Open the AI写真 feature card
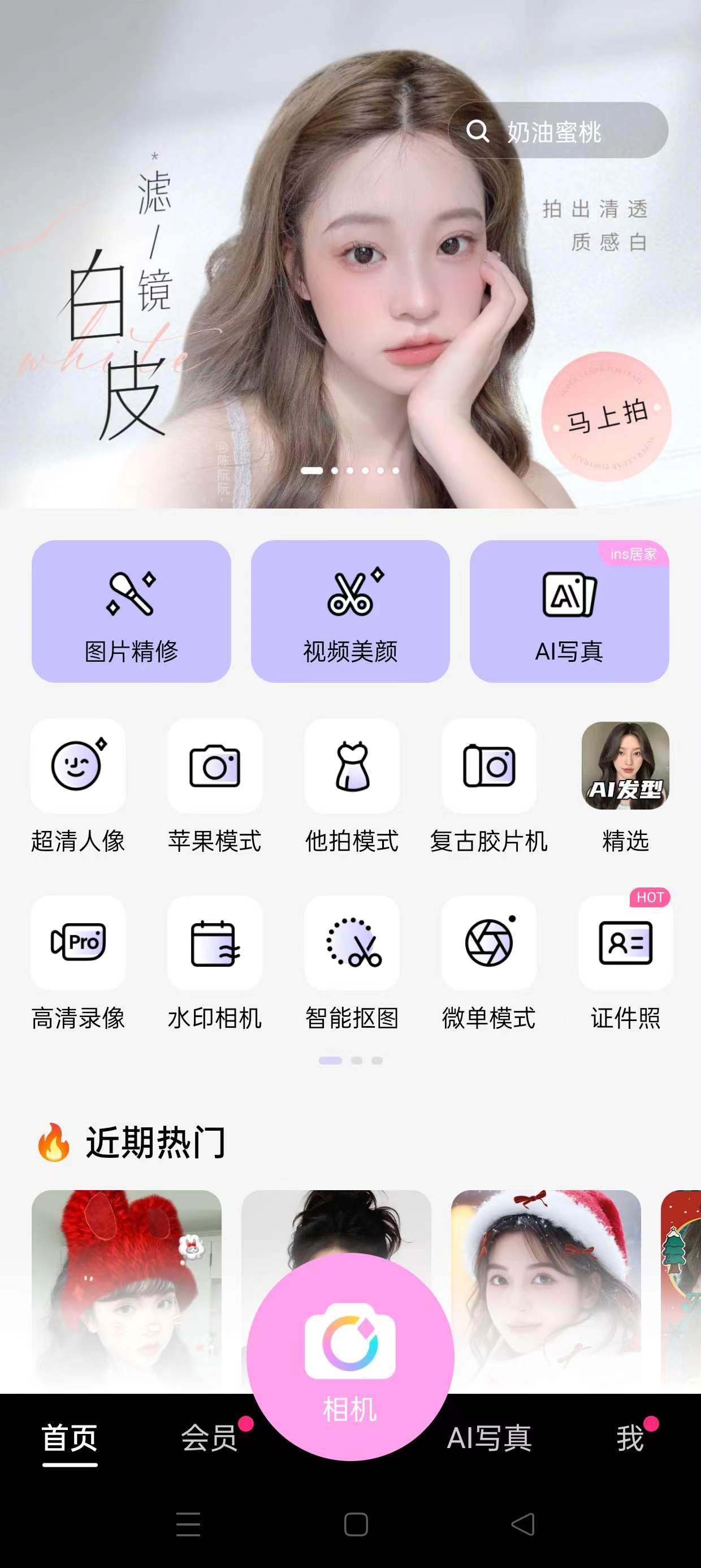 click(x=569, y=611)
